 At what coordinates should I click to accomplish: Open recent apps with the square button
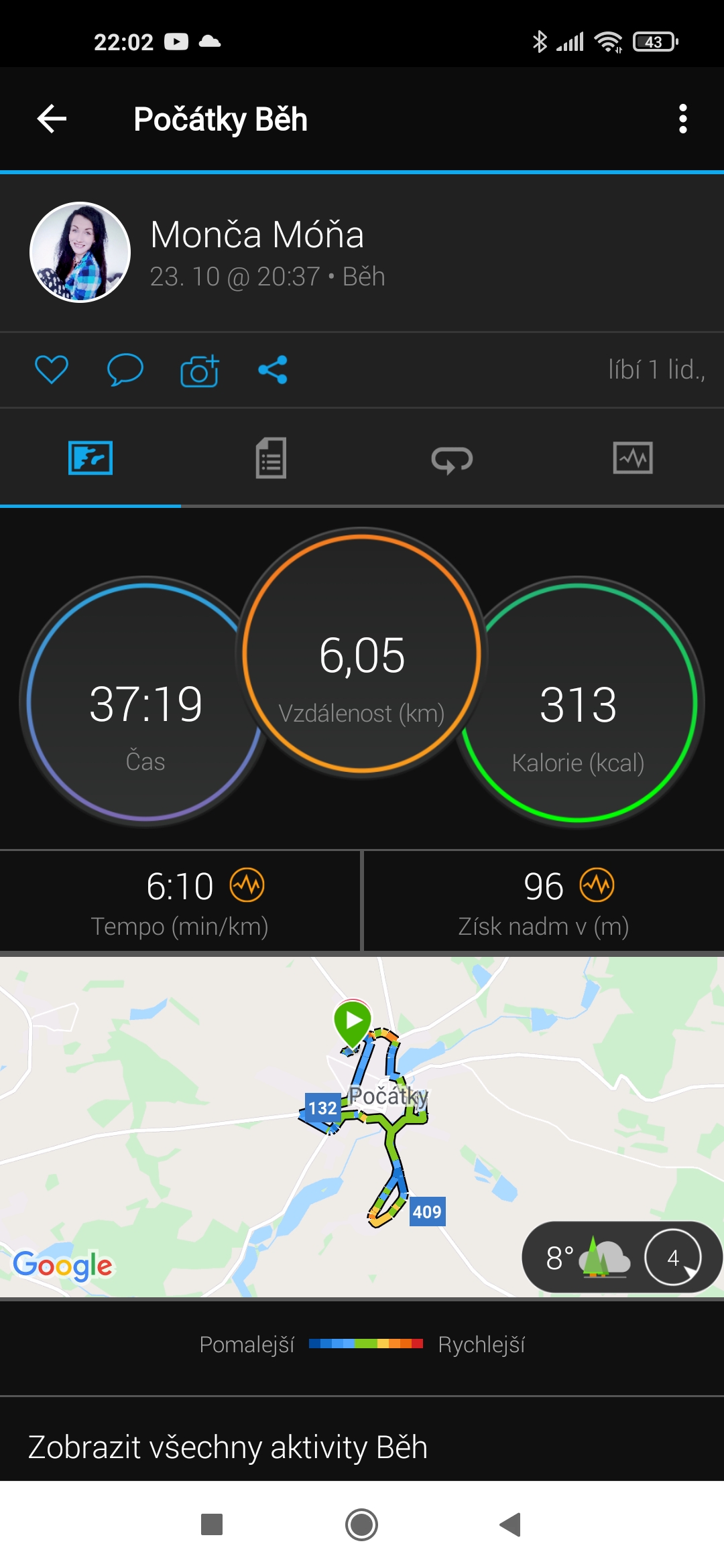point(212,1524)
